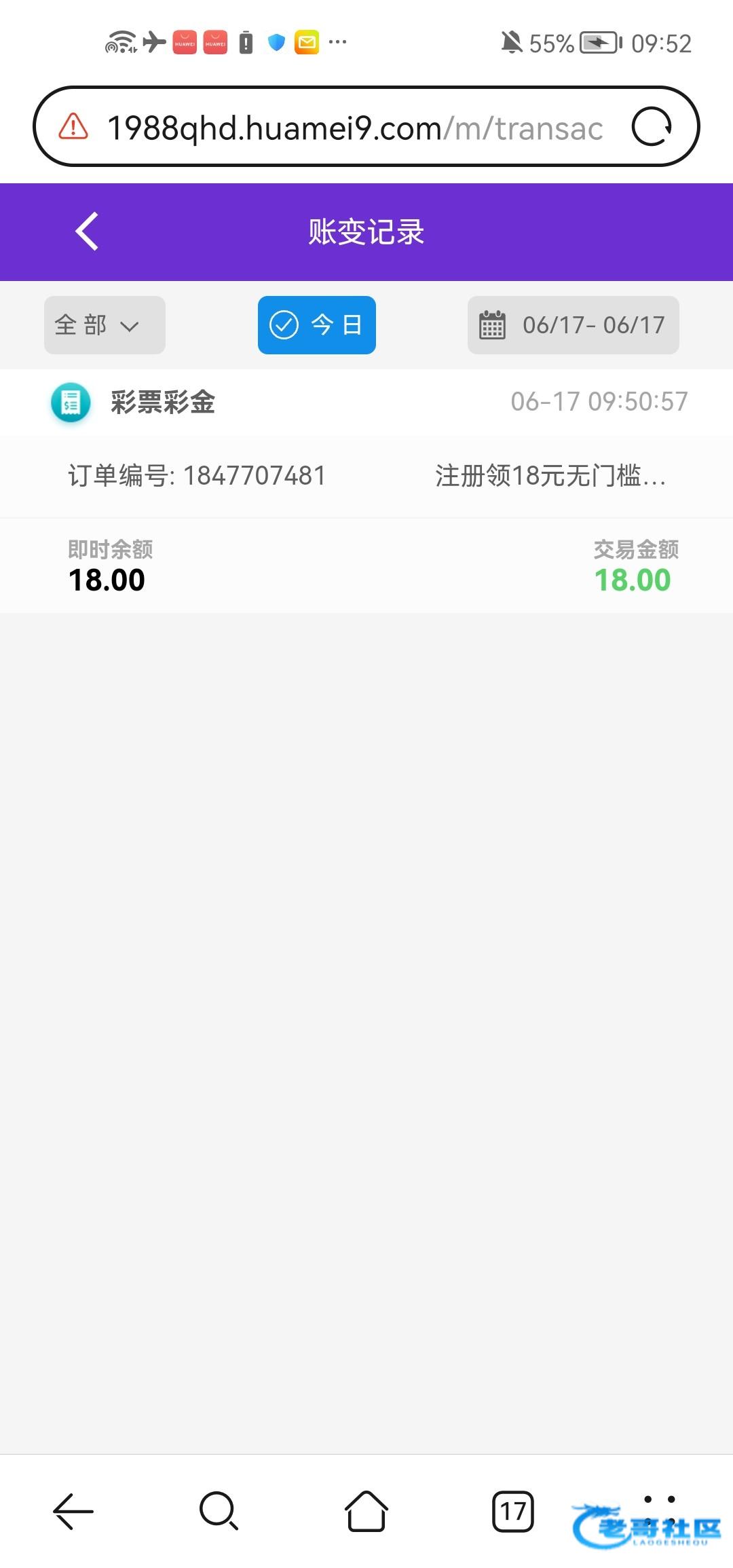Go back from the 账变记录 page
Image resolution: width=733 pixels, height=1568 pixels.
pyautogui.click(x=87, y=231)
